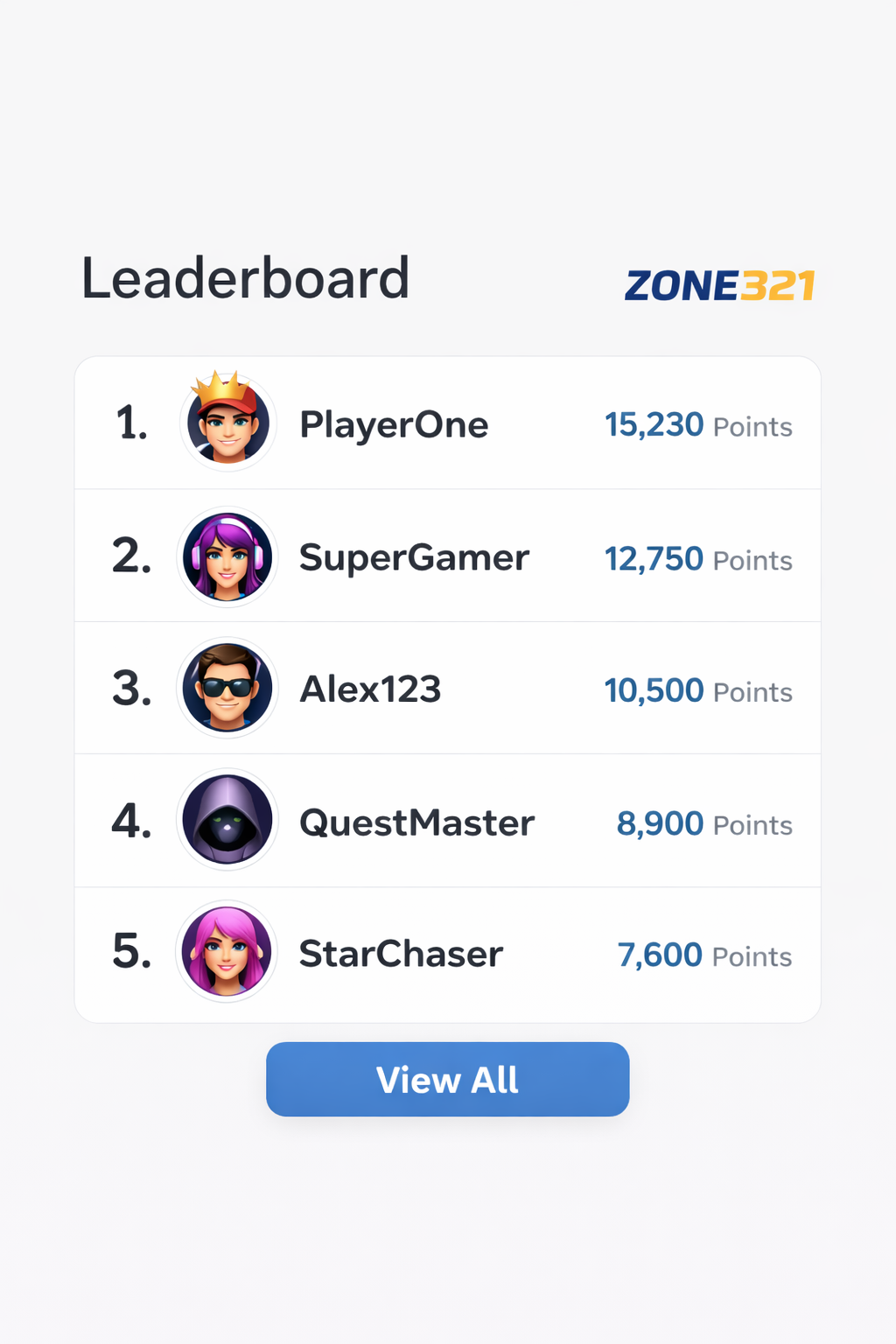Click Alex123's 10,500 points value
This screenshot has width=896, height=1344.
[x=653, y=690]
